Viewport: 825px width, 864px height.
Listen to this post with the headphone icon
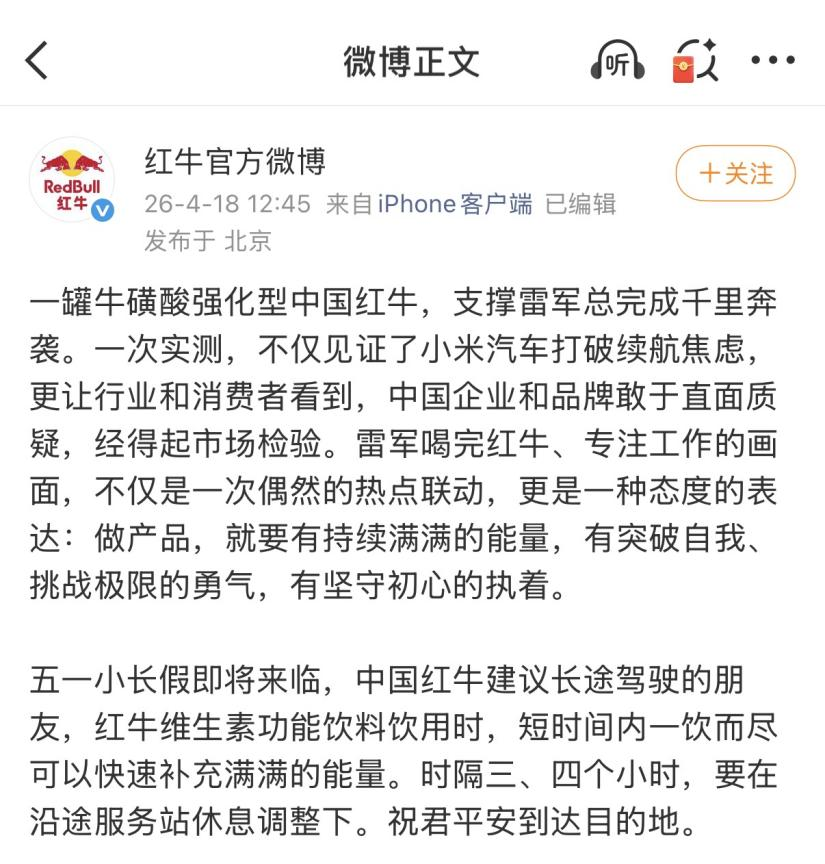[617, 62]
